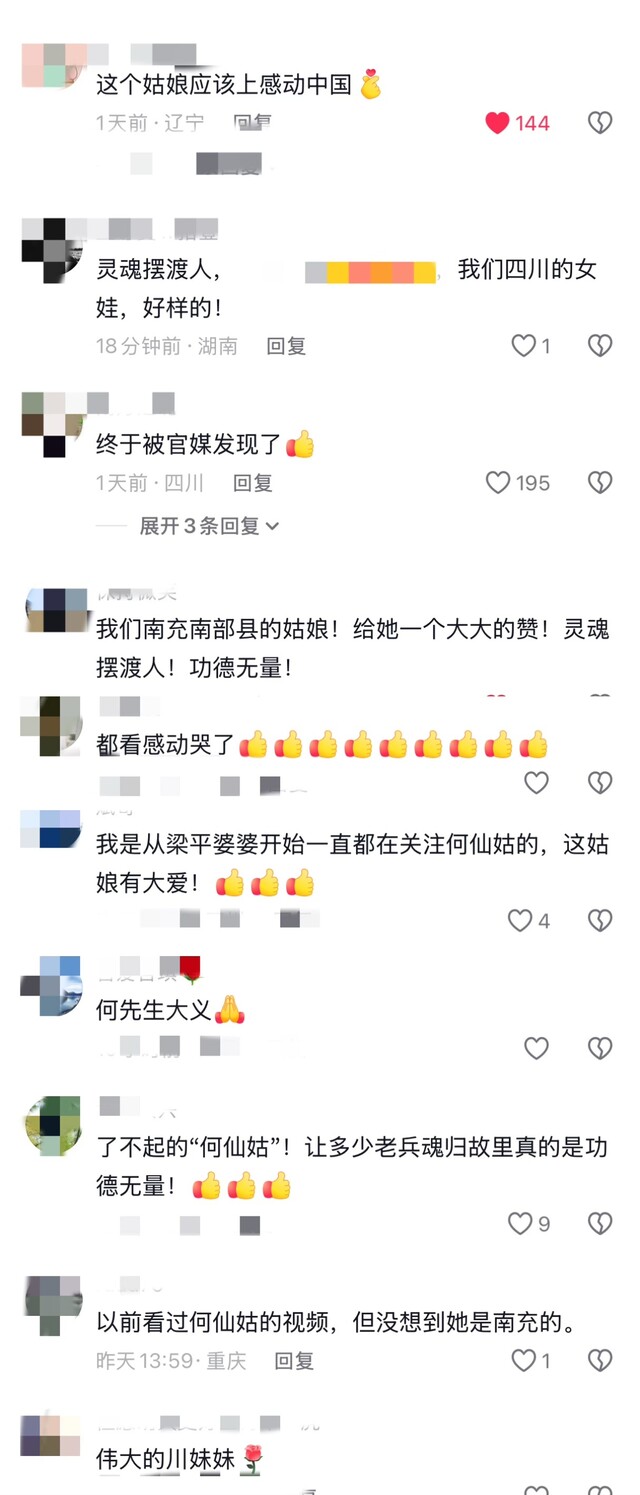Dislike the comment starting with "了不起的何仙姑"
The height and width of the screenshot is (1495, 640).
[599, 1223]
